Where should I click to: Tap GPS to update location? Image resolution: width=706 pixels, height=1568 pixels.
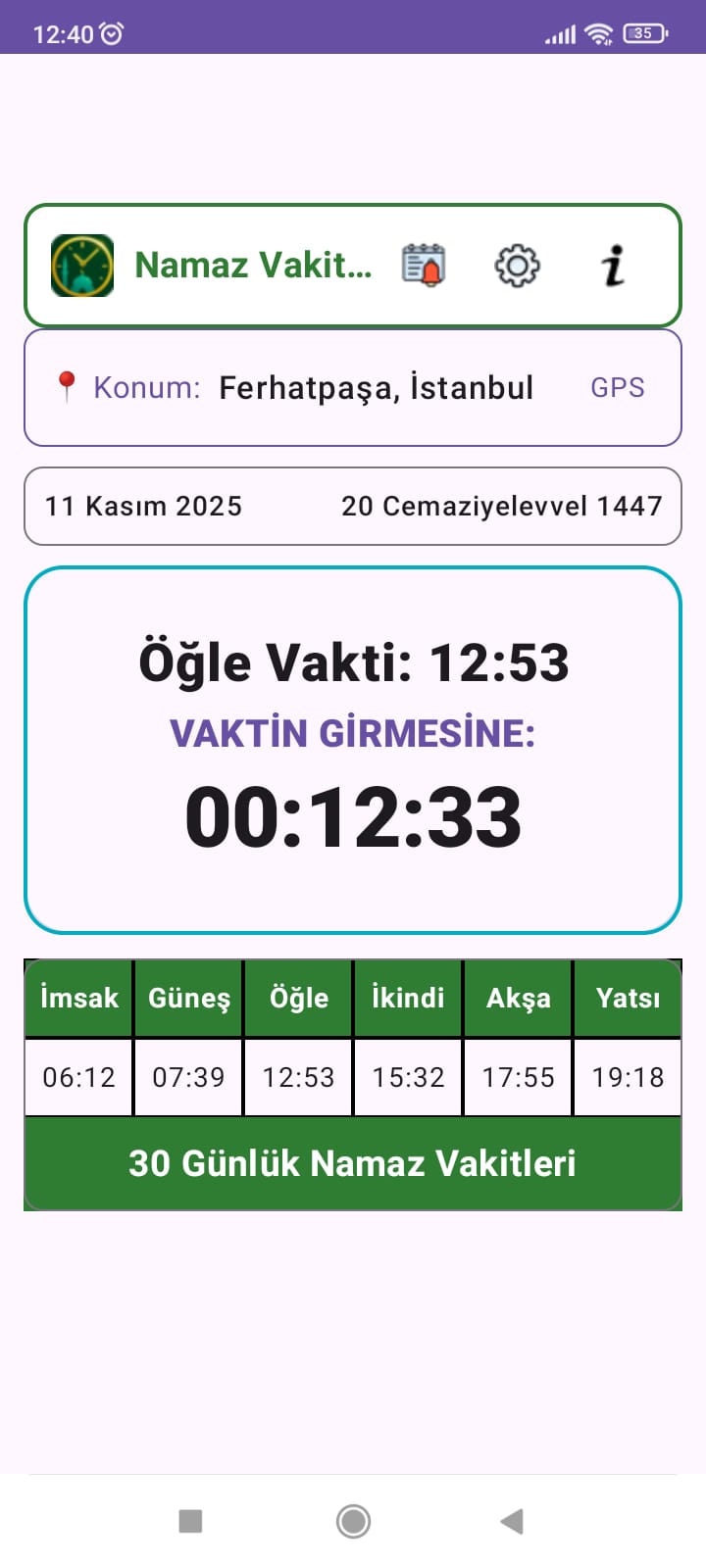(617, 388)
